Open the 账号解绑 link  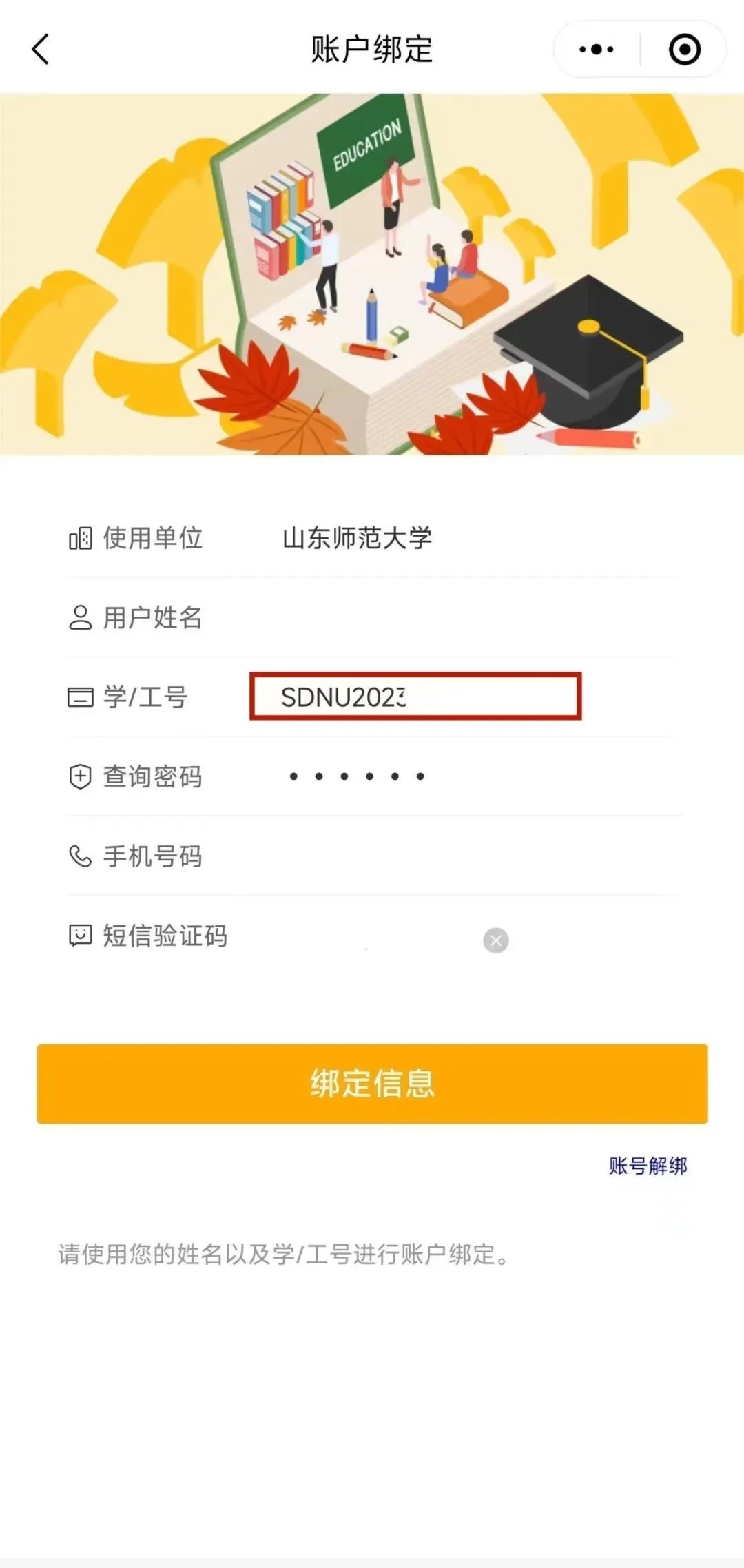[648, 1166]
